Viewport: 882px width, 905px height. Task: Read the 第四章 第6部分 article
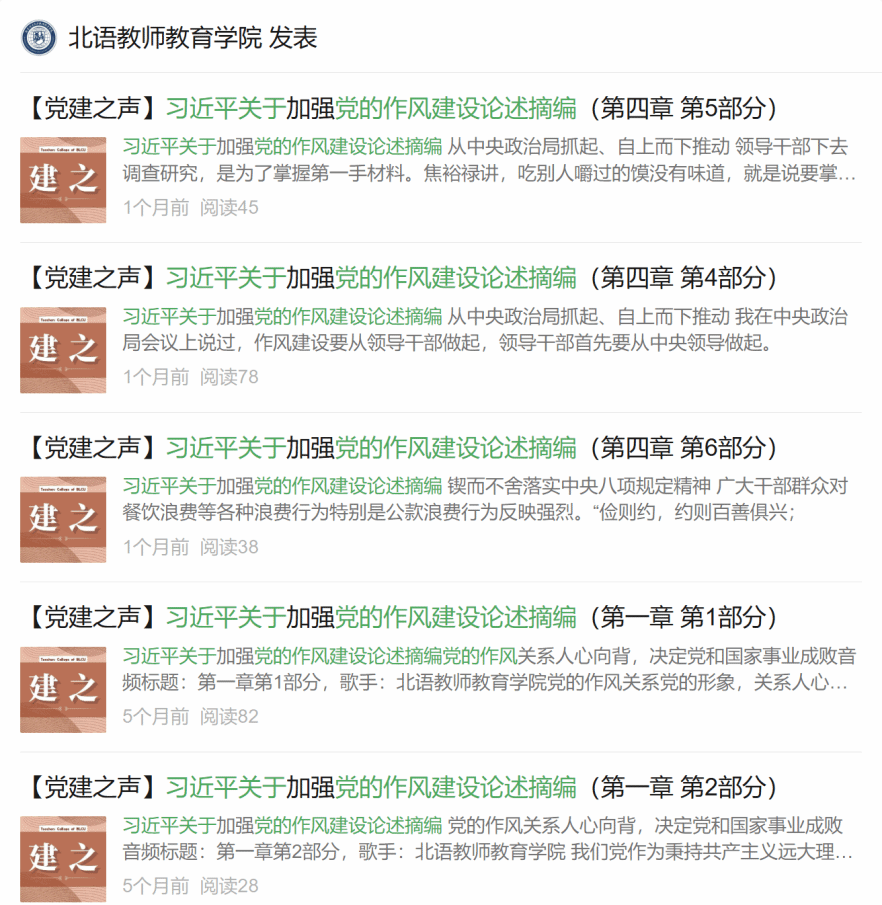(400, 447)
